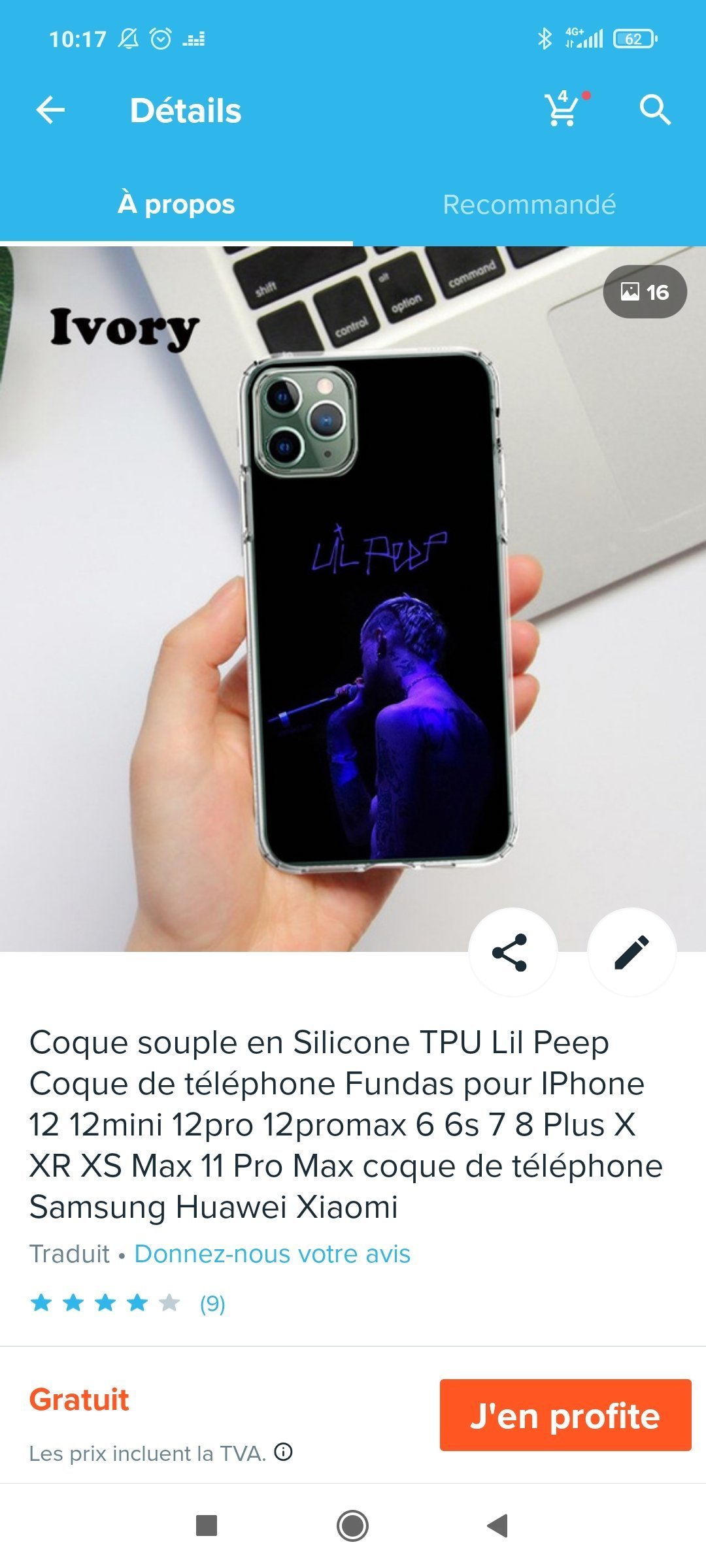Tap the pencil edit button
Image resolution: width=706 pixels, height=1568 pixels.
point(632,953)
